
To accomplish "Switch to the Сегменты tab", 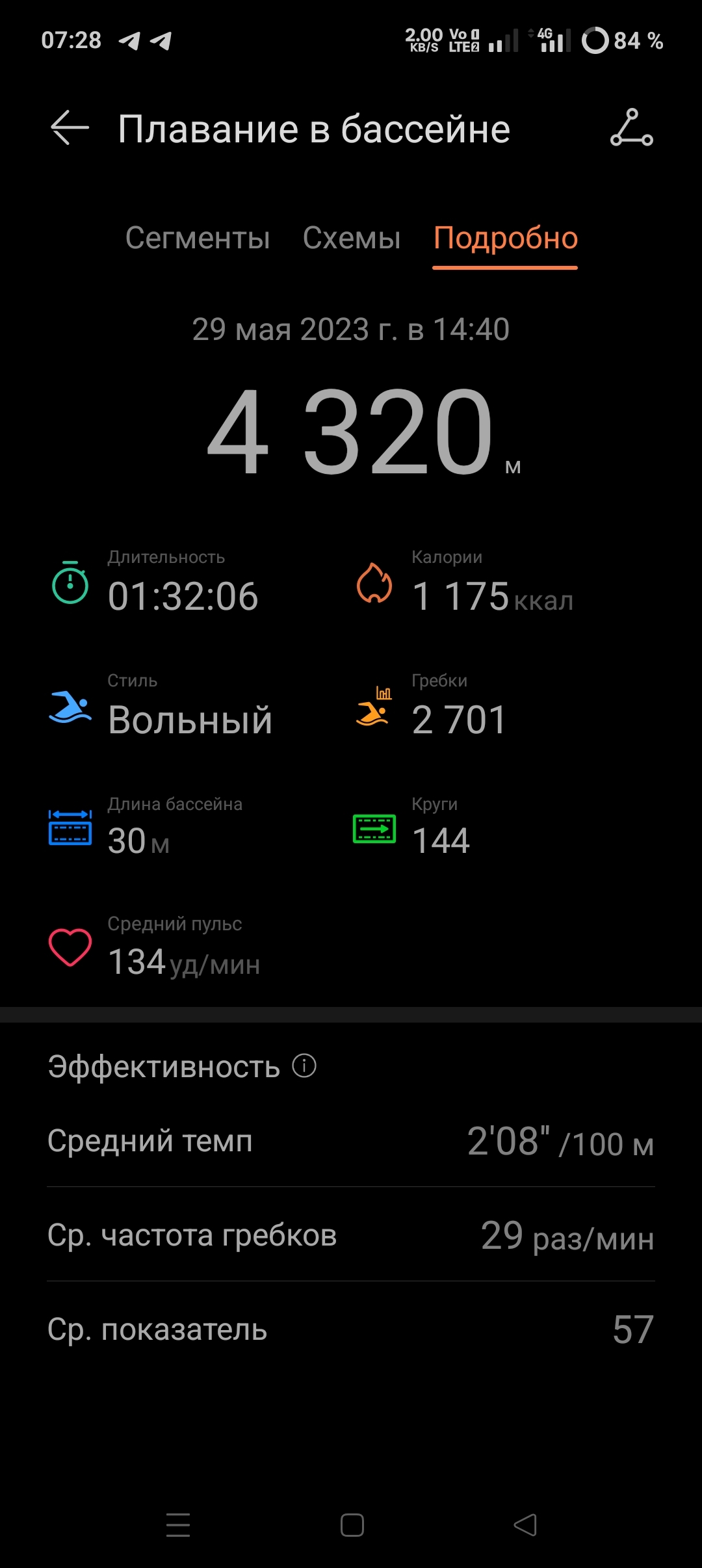I will (198, 238).
